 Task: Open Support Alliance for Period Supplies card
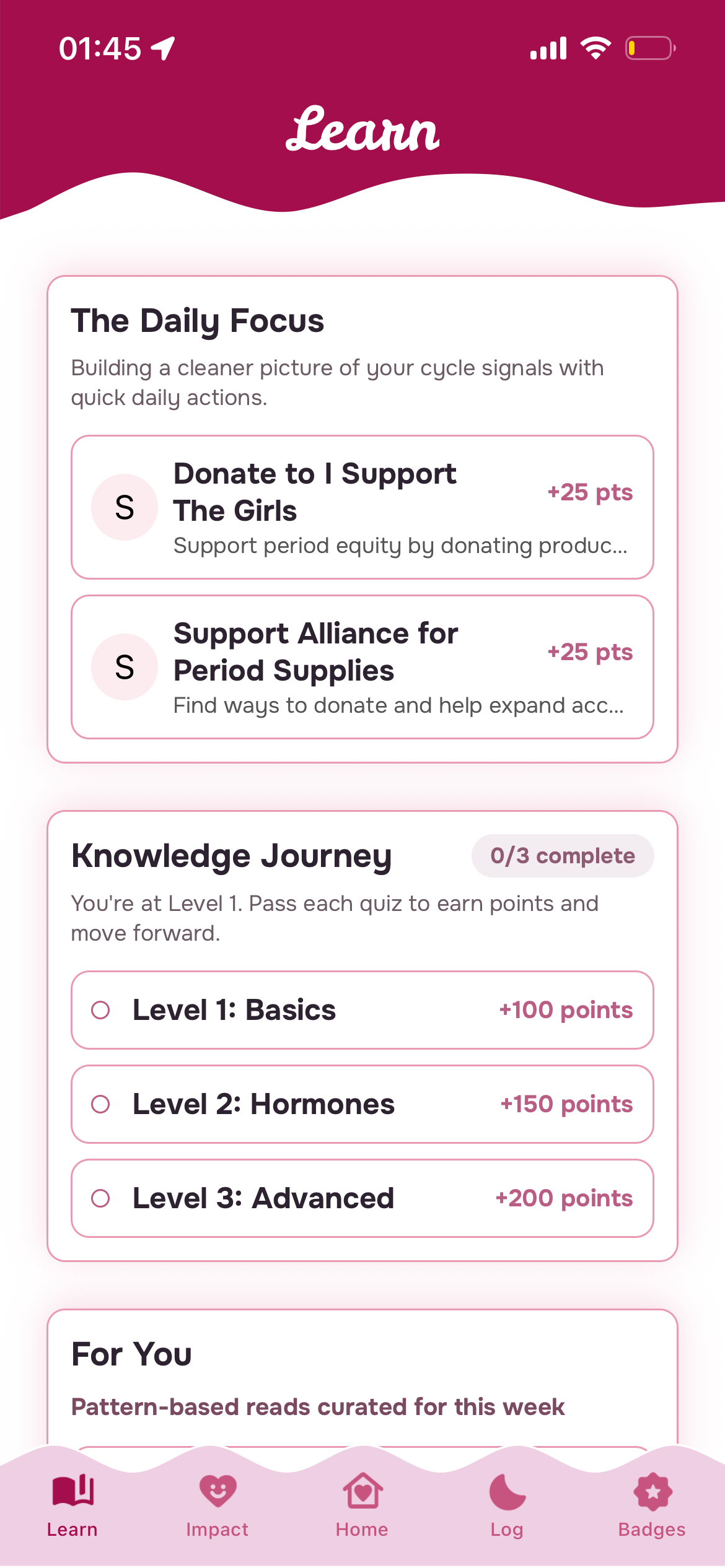pyautogui.click(x=362, y=667)
